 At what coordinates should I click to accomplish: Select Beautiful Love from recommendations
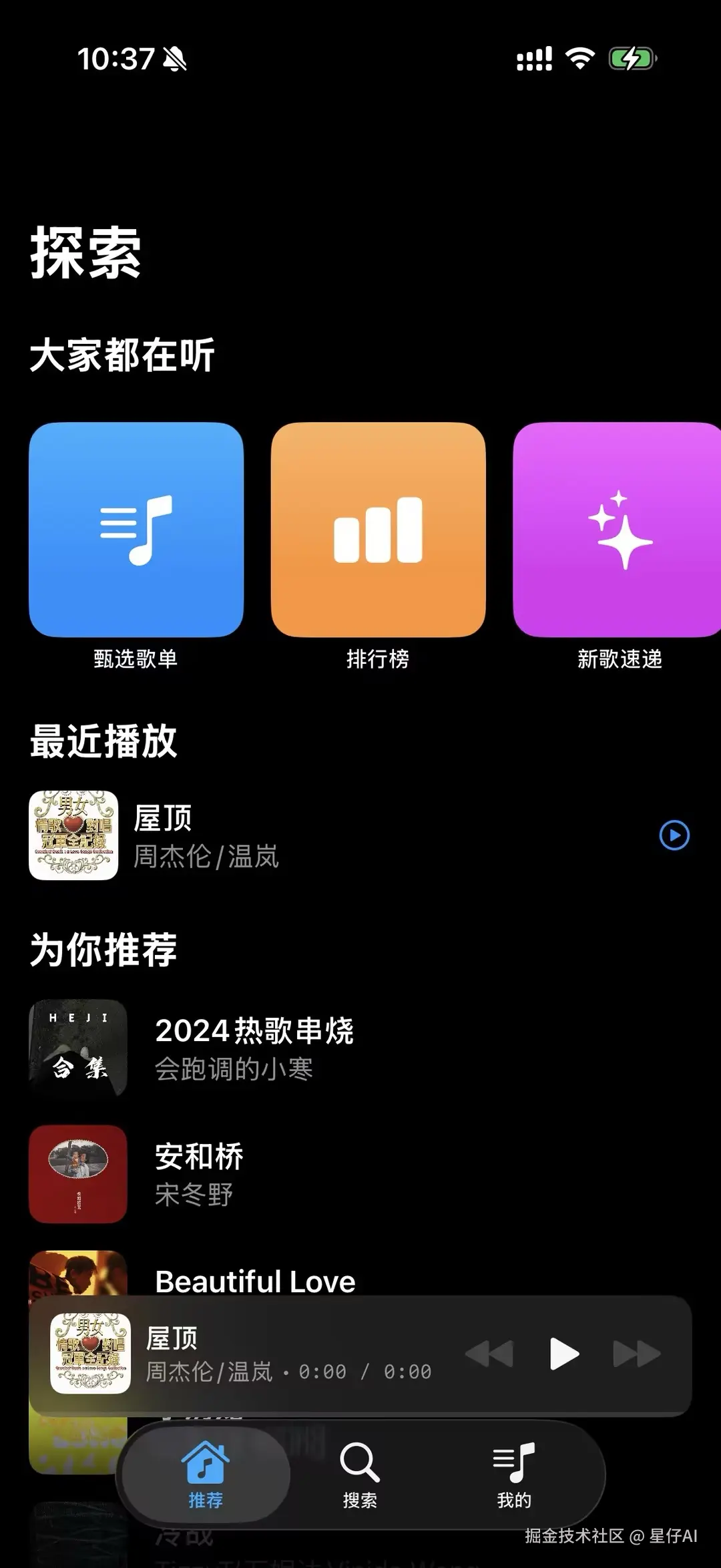pos(256,1281)
